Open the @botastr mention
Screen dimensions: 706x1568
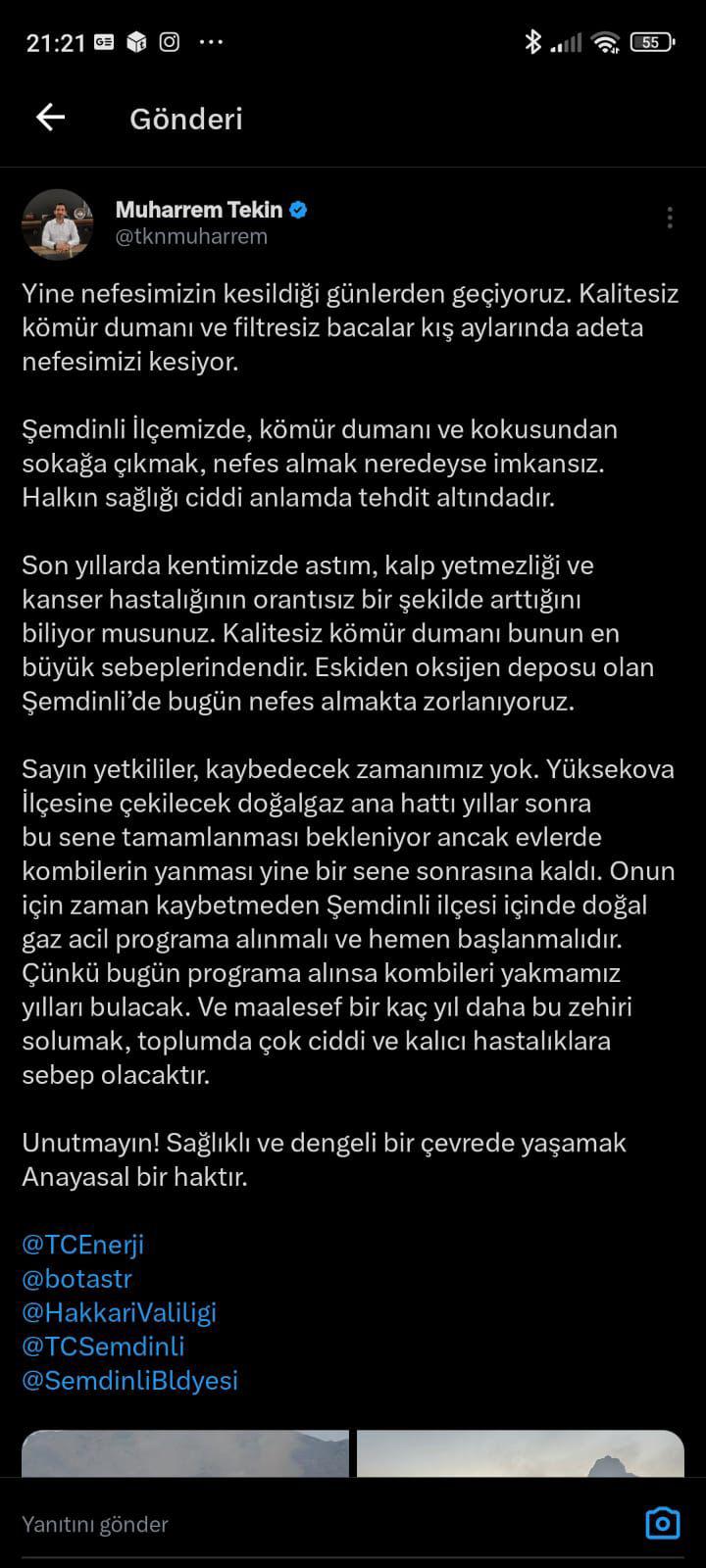pos(76,1279)
